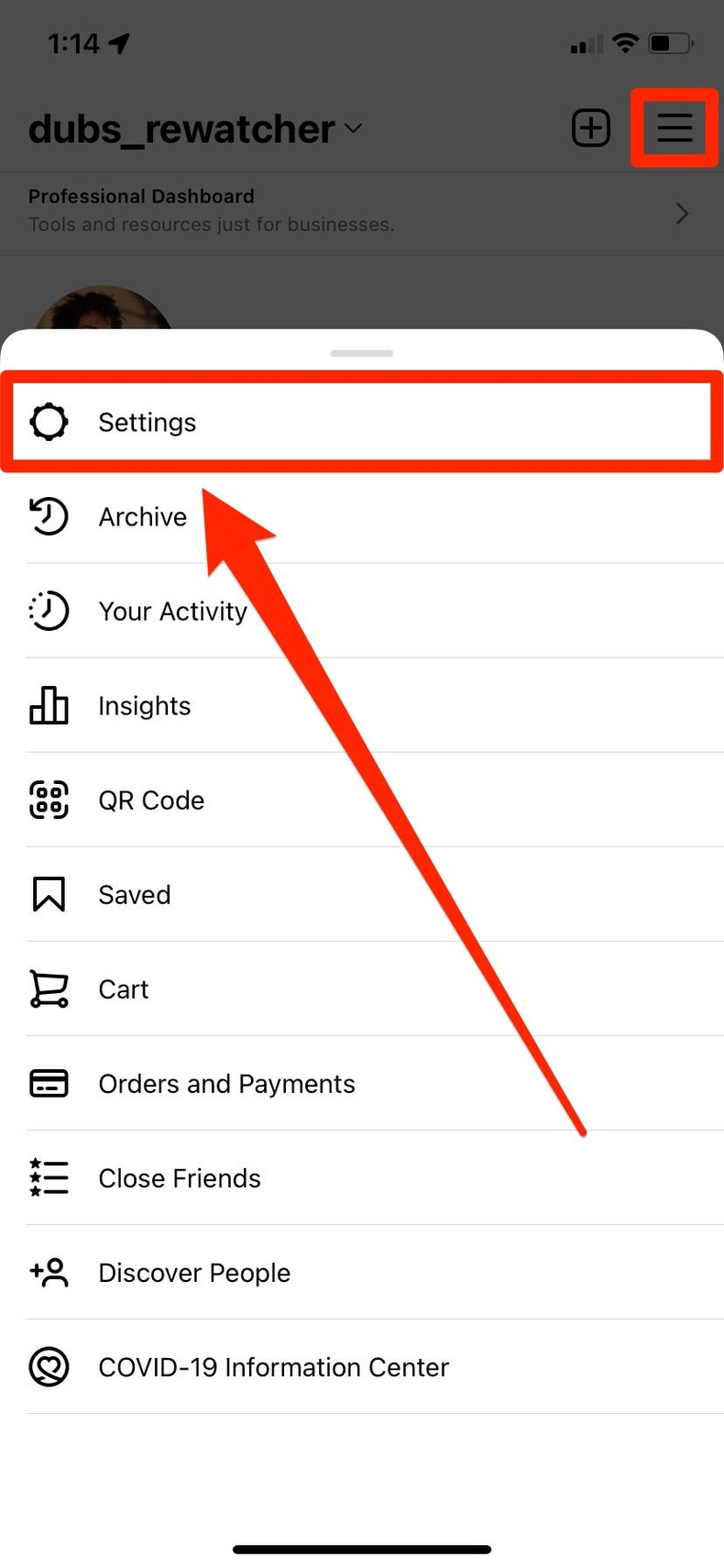The image size is (724, 1568).
Task: Tap the Orders and Payments card icon
Action: 48,1083
